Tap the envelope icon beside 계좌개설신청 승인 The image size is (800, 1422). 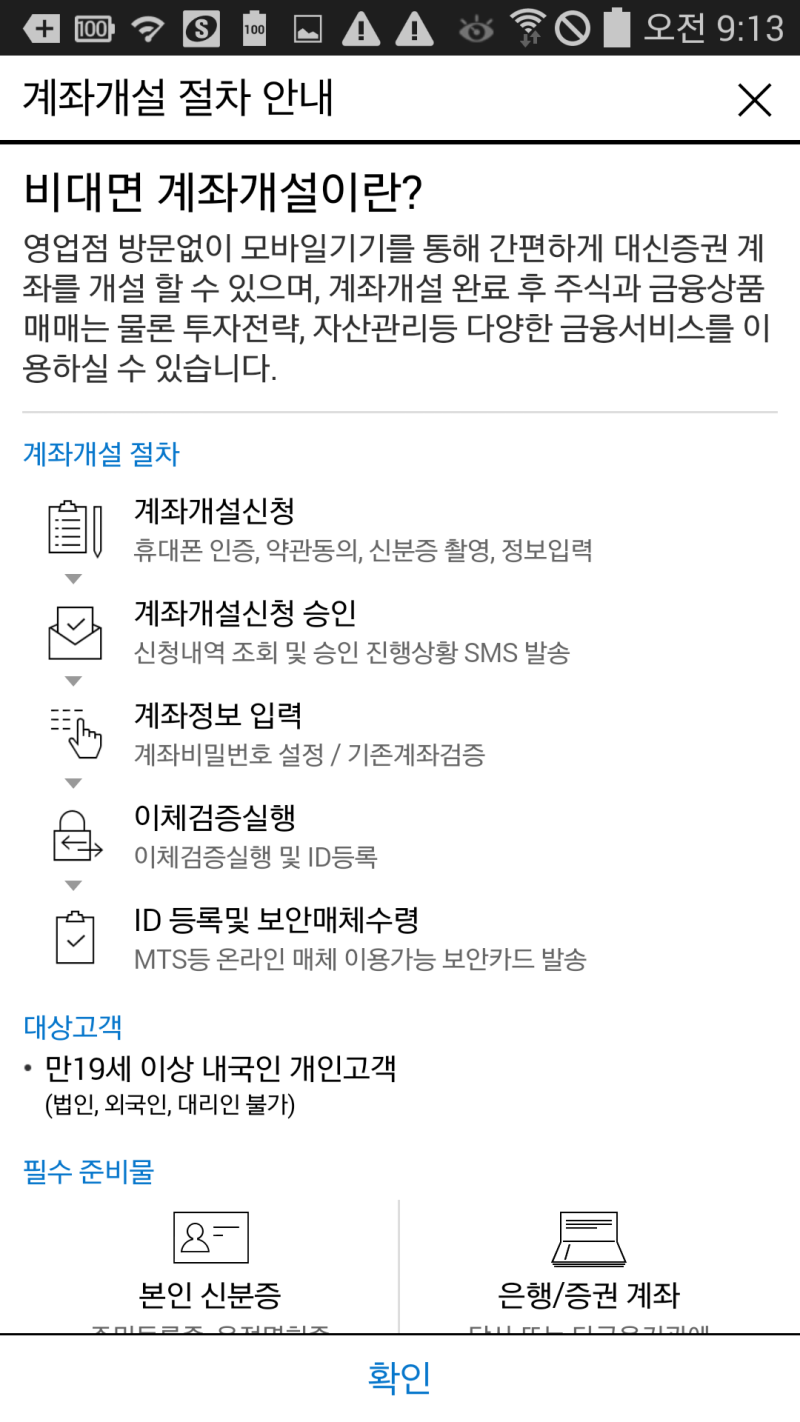pos(74,632)
